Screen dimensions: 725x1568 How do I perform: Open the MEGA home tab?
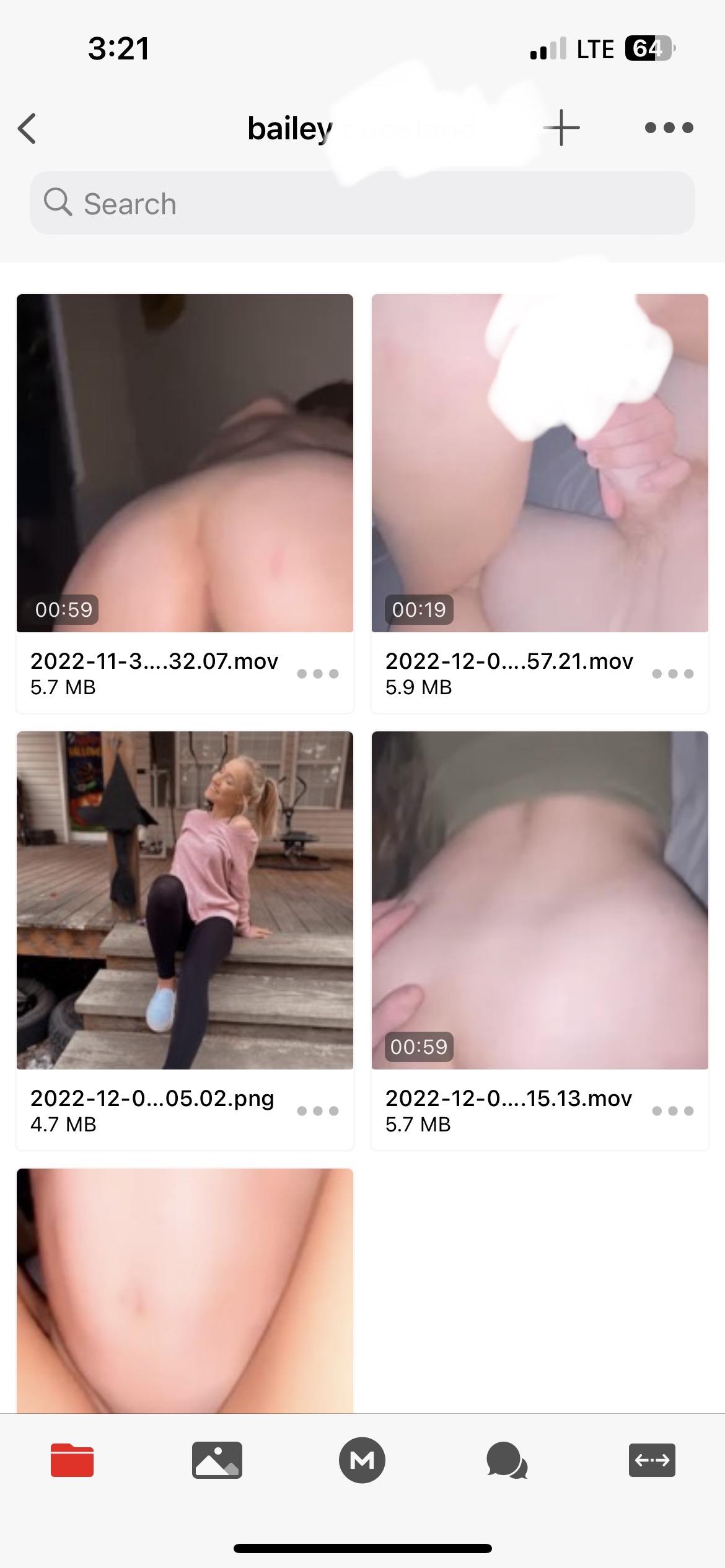[362, 1460]
